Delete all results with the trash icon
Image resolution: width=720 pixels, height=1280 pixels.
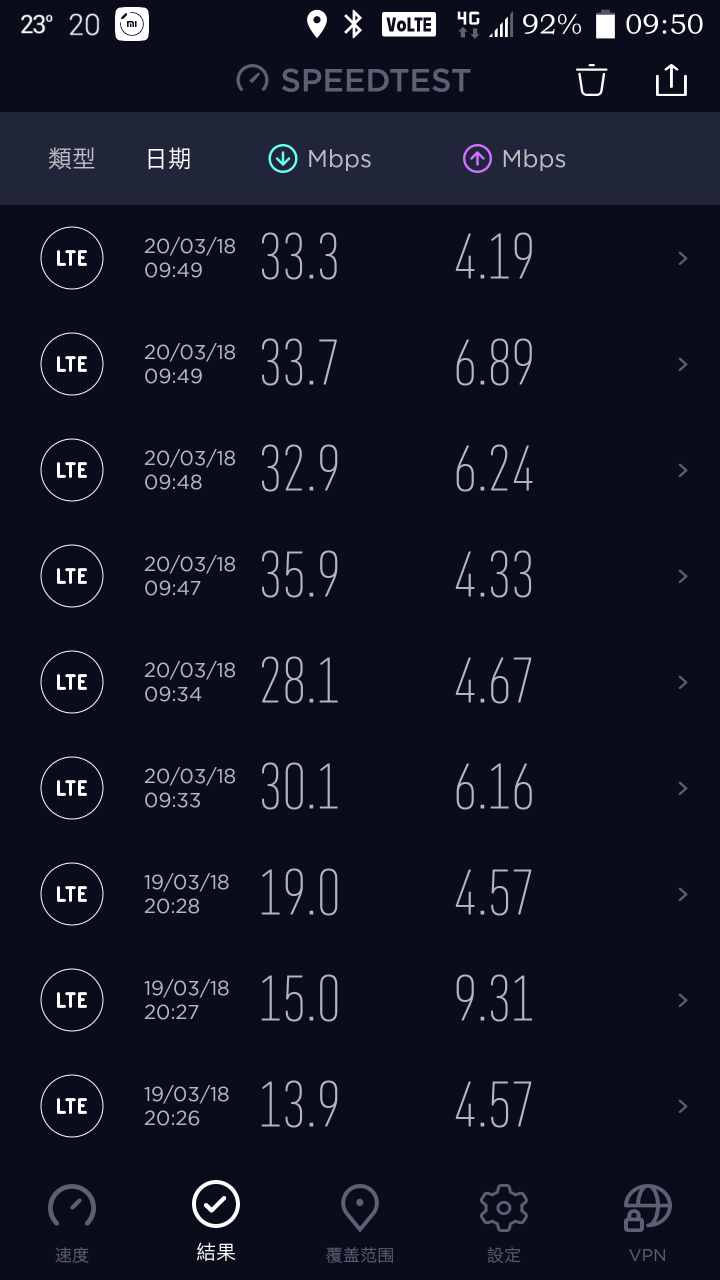(x=592, y=80)
